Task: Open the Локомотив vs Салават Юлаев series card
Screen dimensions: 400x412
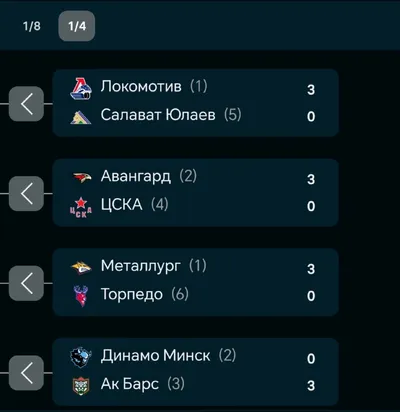Action: pos(196,103)
